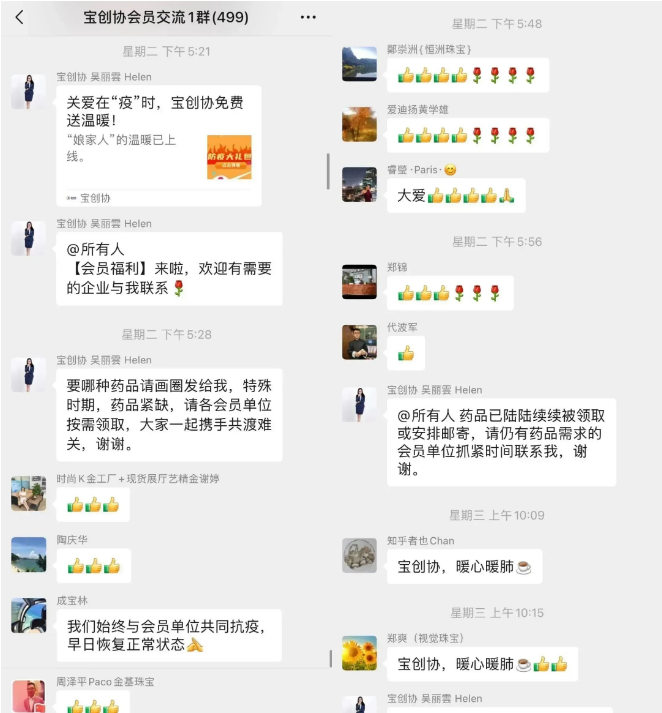Go back from the group chat

point(19,17)
